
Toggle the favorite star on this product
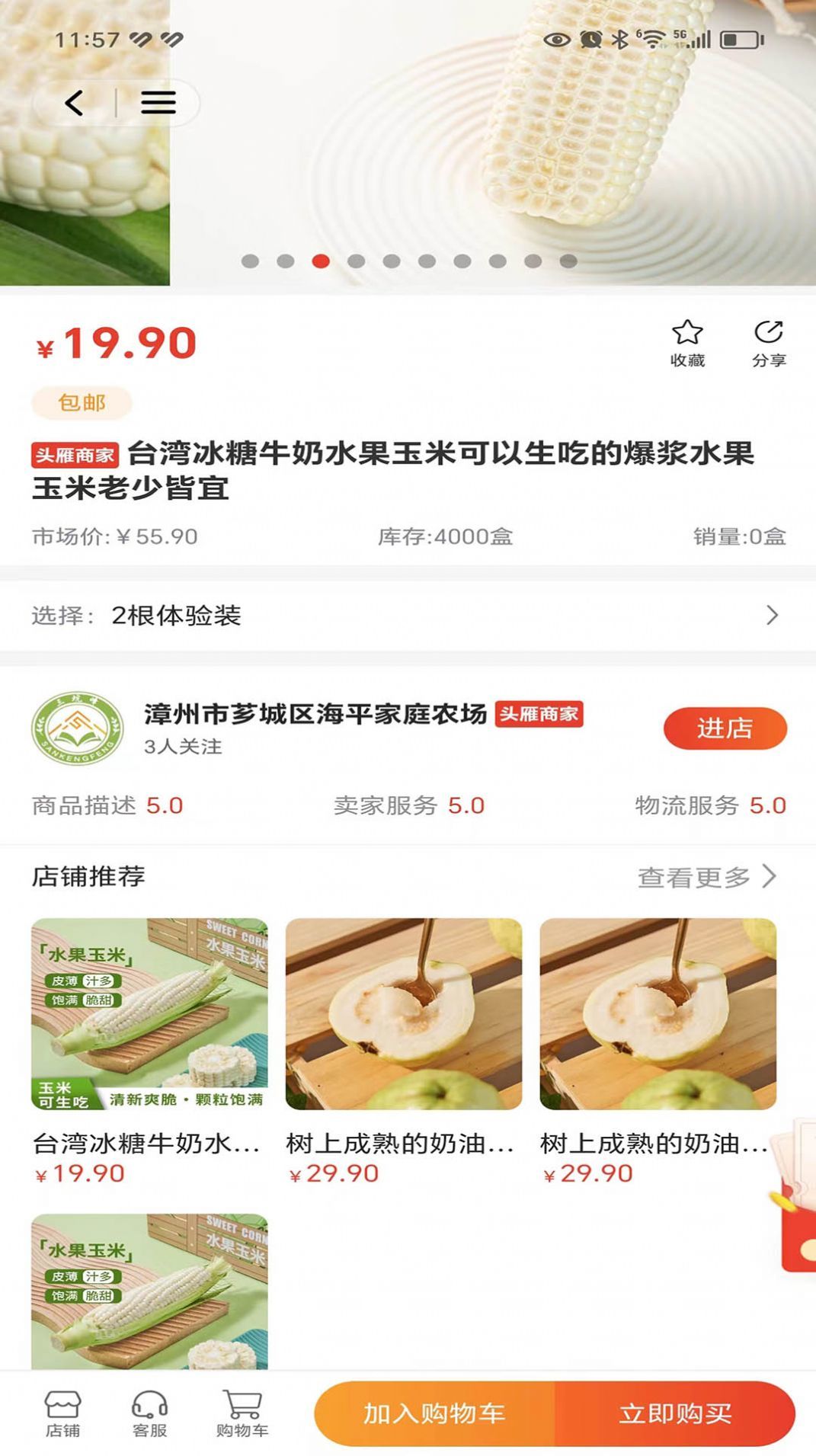click(x=688, y=335)
